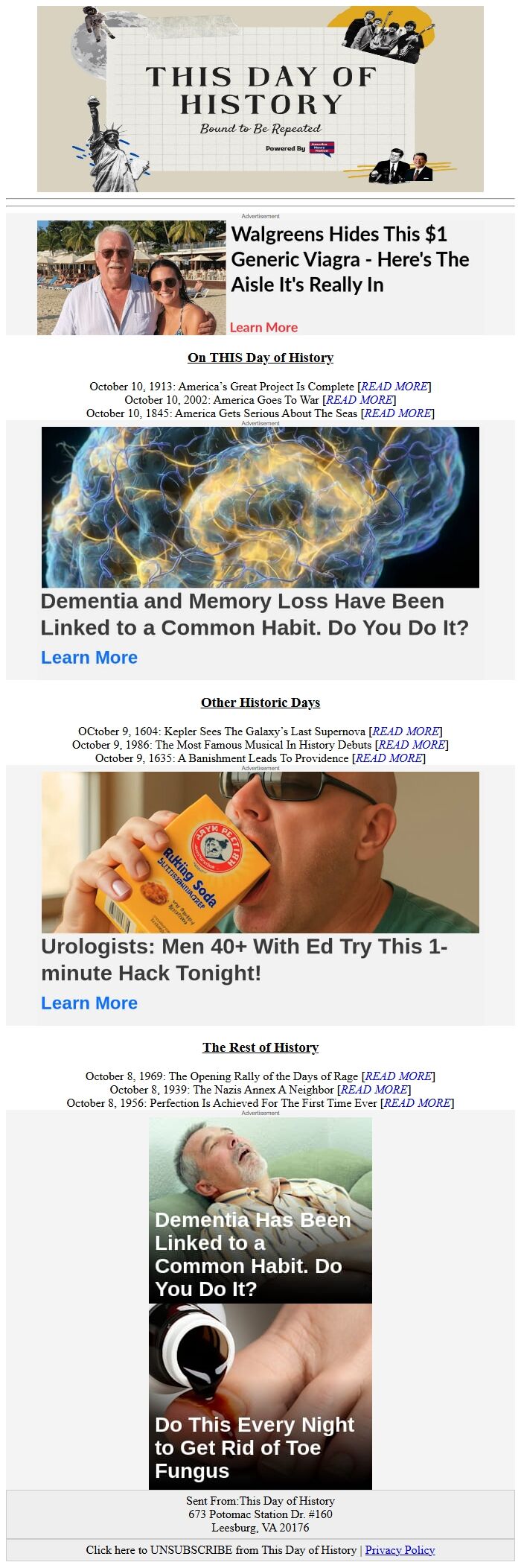Open READ MORE for Days of Rage rally

398,1076
